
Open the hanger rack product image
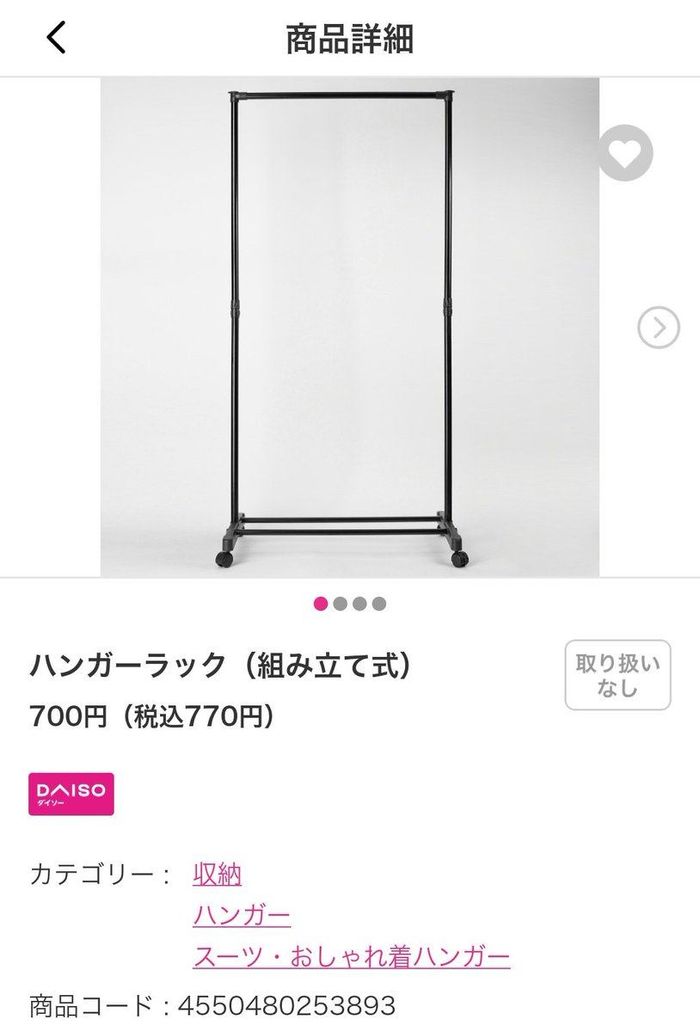point(349,327)
